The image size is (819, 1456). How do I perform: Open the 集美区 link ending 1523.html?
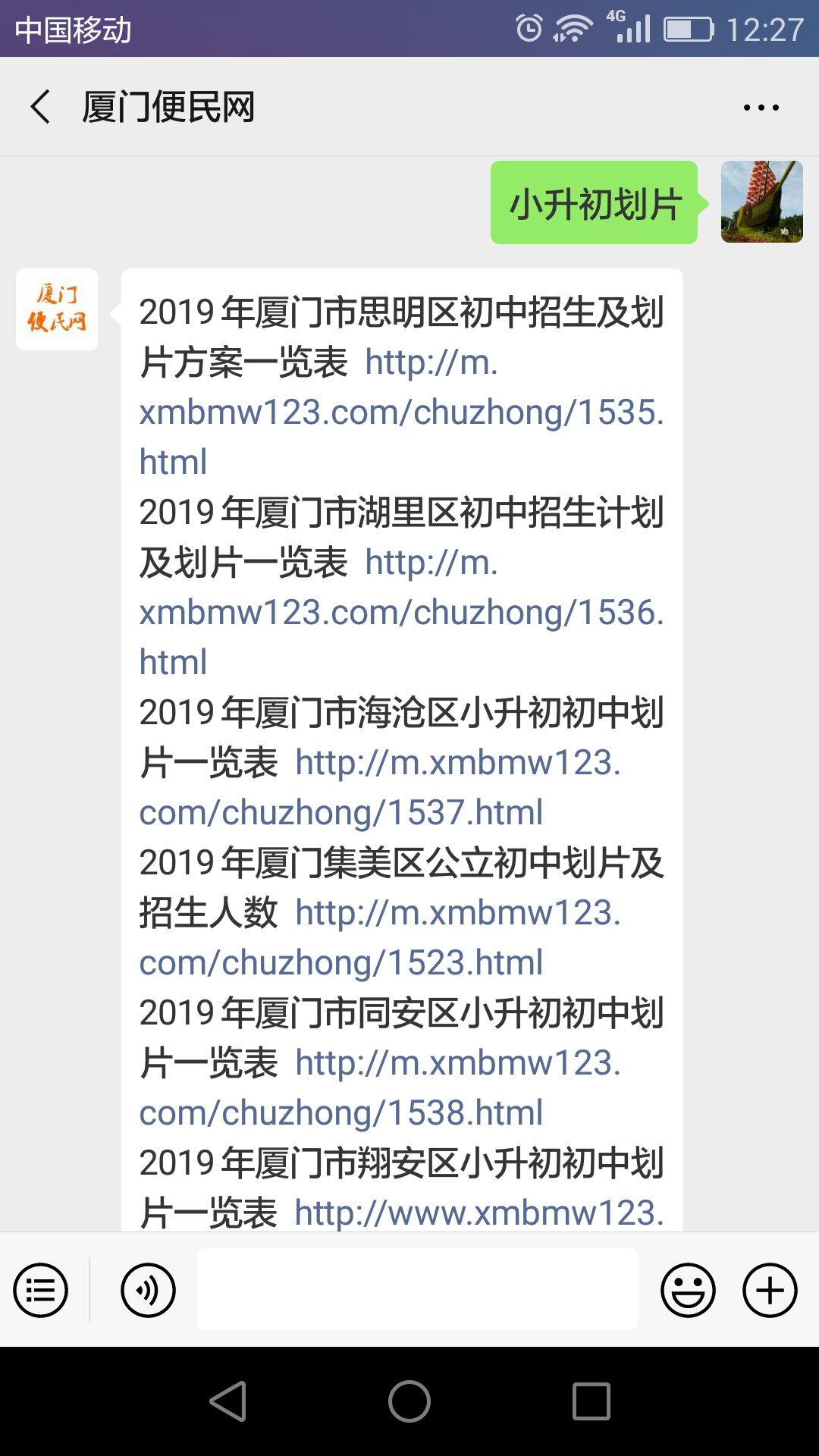(341, 963)
